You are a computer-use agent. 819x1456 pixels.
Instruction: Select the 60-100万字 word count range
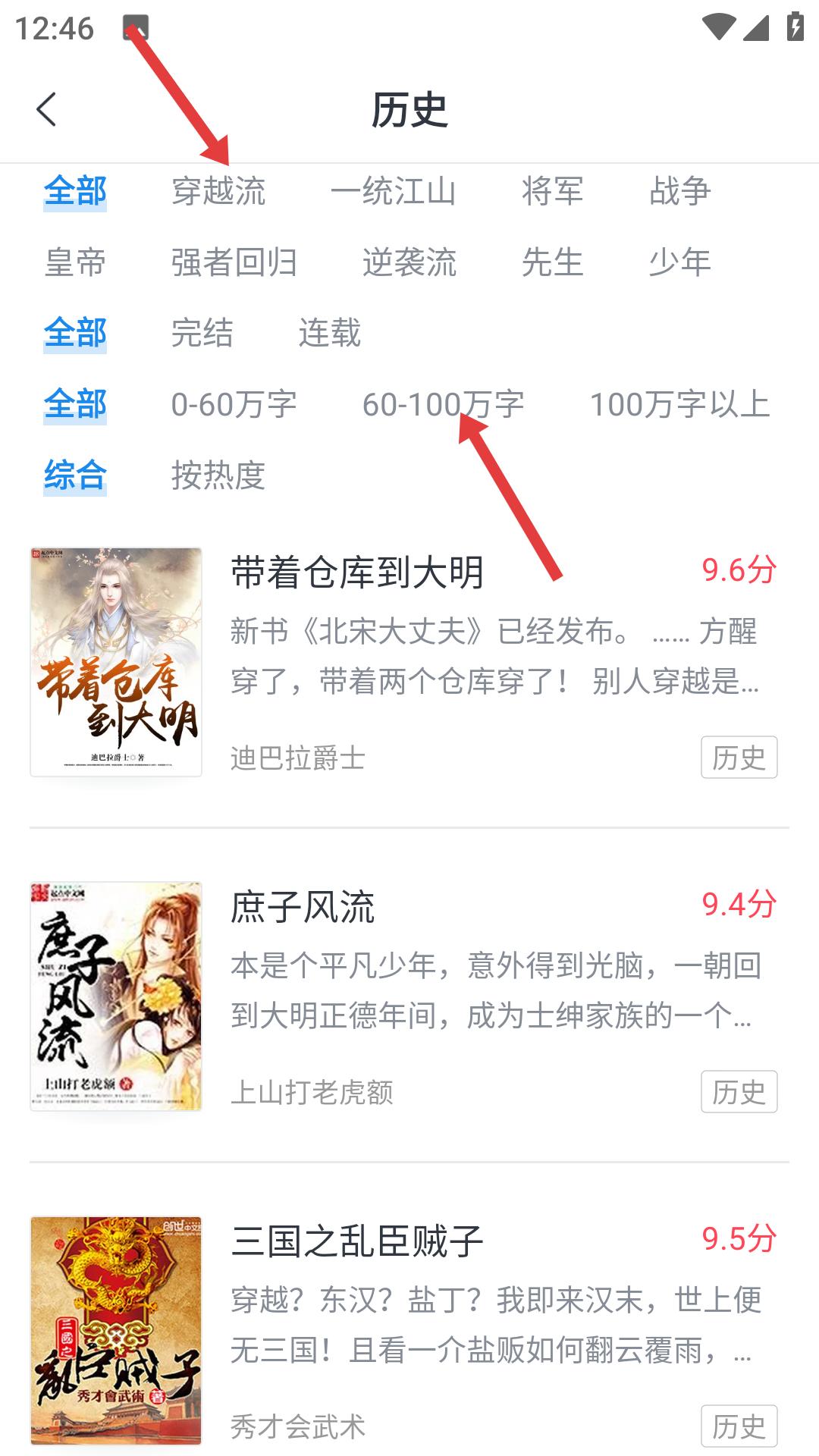pos(446,404)
